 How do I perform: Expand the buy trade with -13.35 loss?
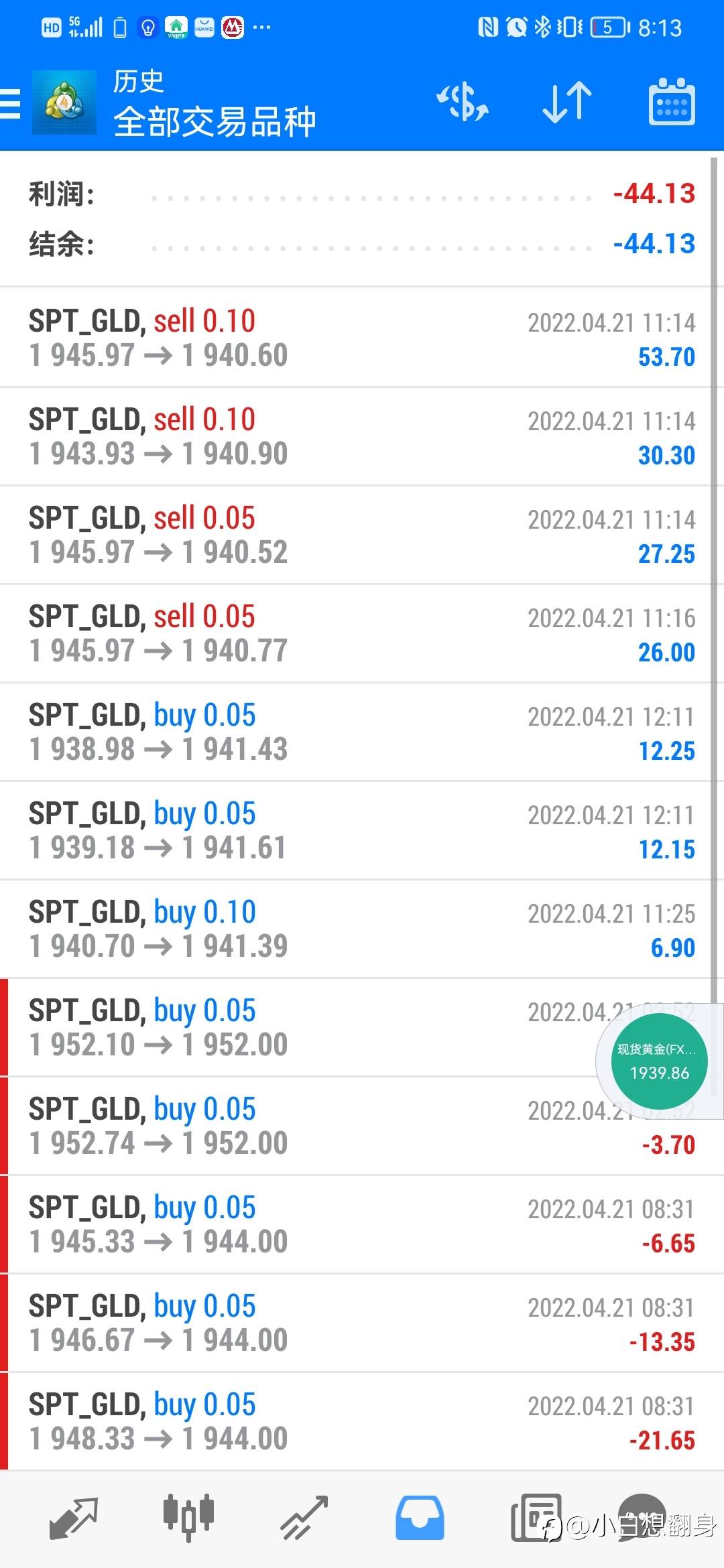(x=362, y=1323)
